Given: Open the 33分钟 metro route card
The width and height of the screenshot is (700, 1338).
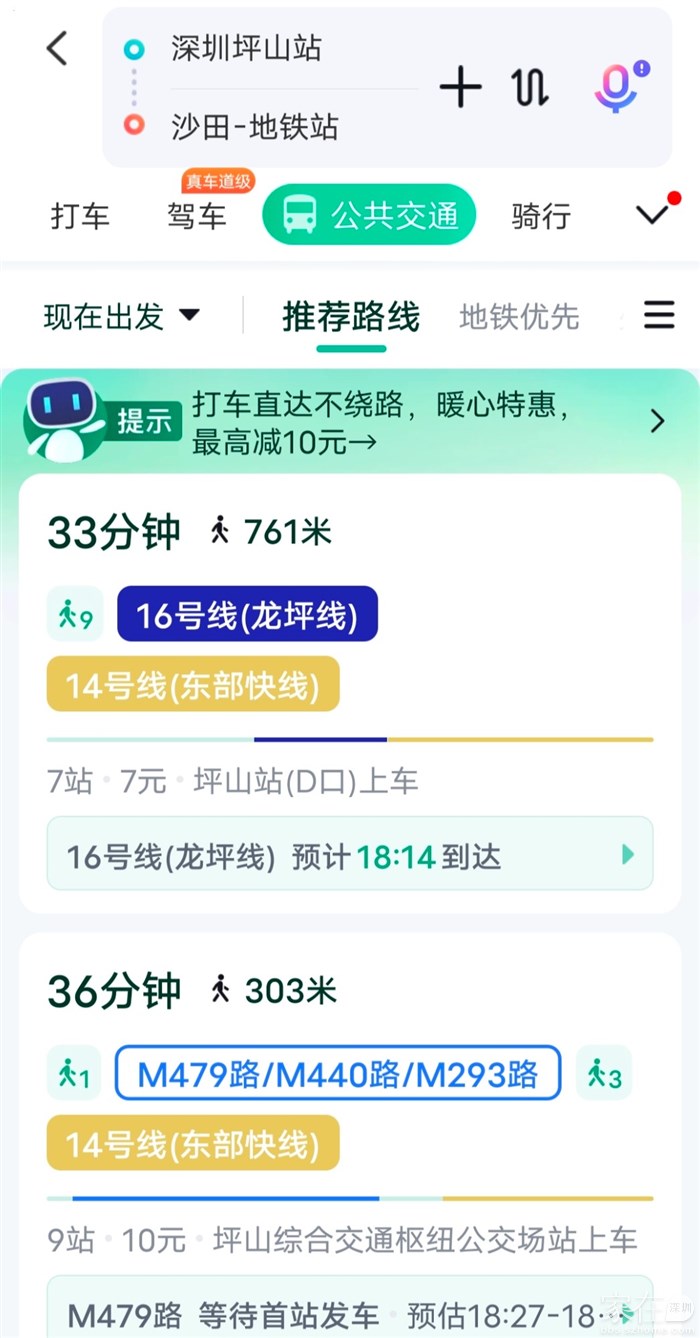Looking at the screenshot, I should 350,532.
